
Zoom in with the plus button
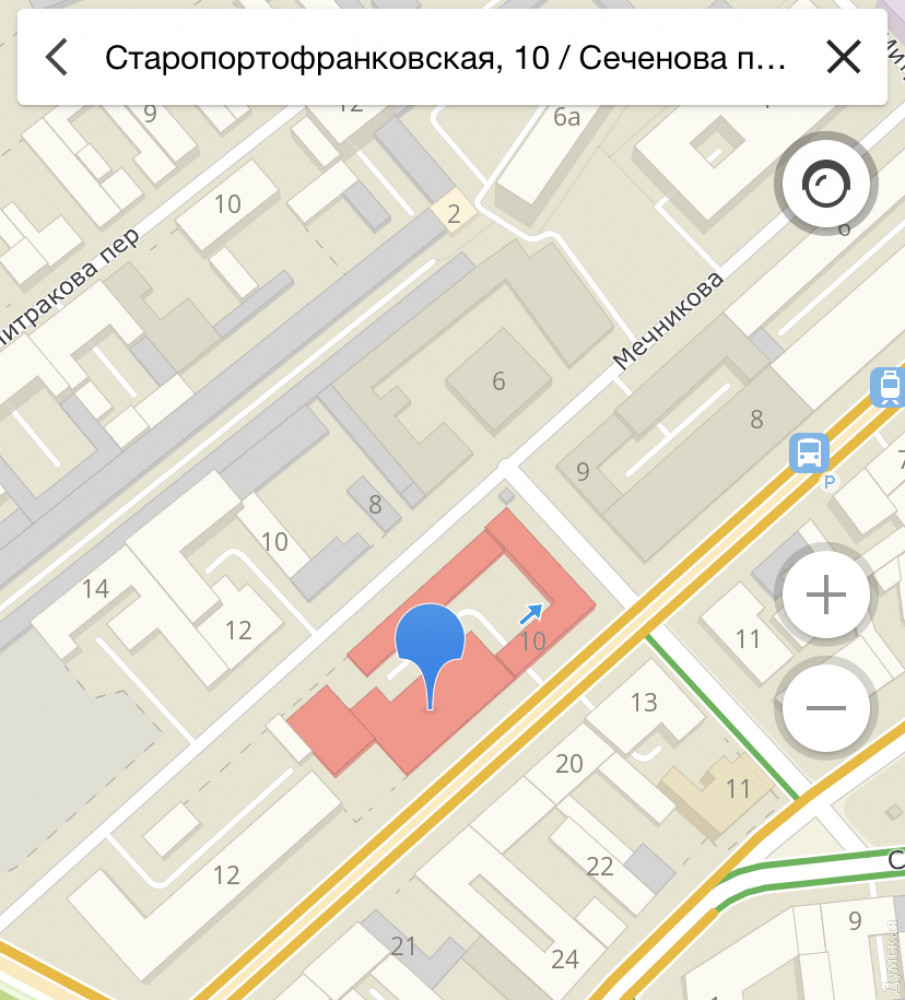826,596
